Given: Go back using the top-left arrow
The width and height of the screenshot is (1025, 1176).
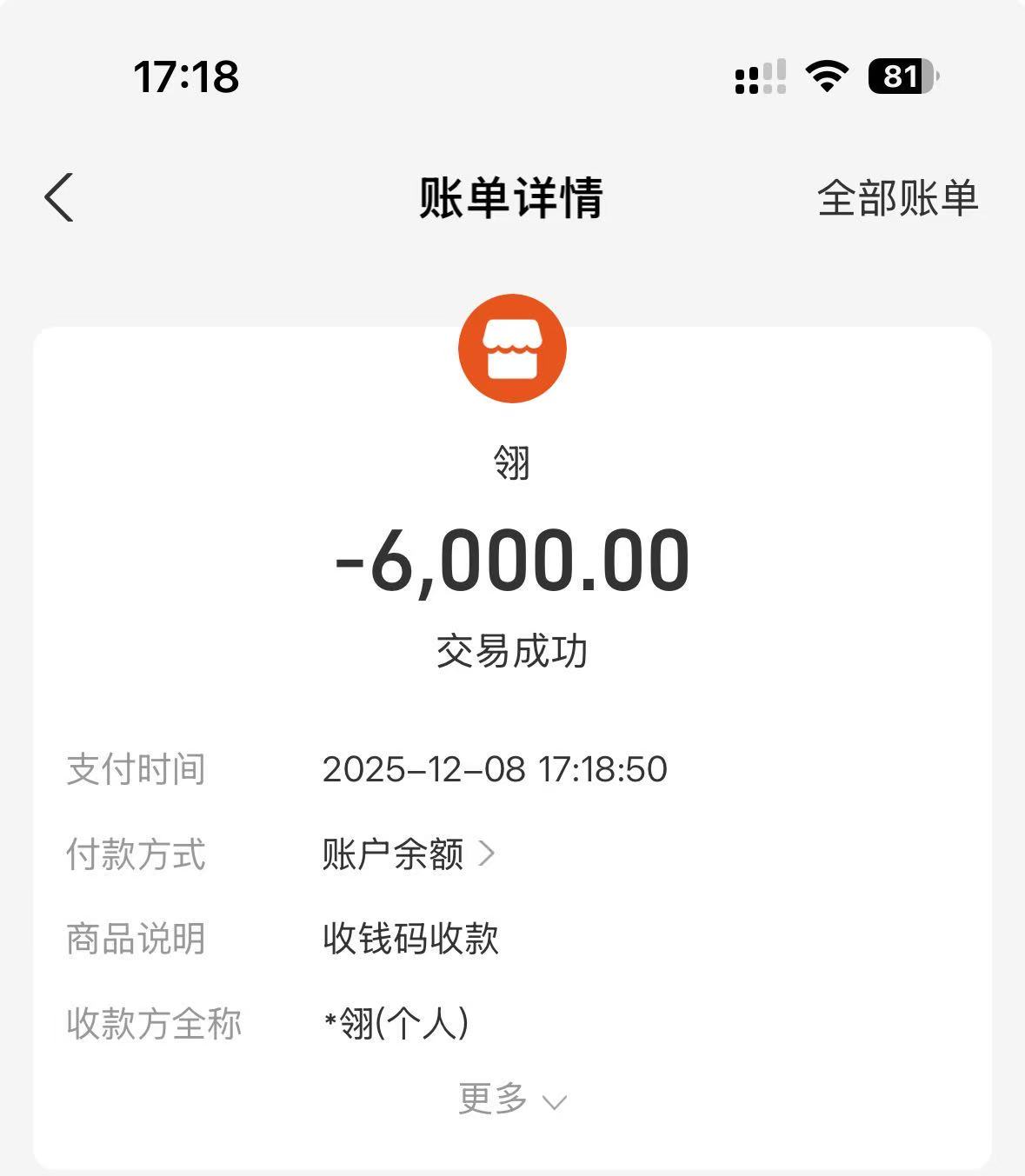Looking at the screenshot, I should [x=59, y=197].
